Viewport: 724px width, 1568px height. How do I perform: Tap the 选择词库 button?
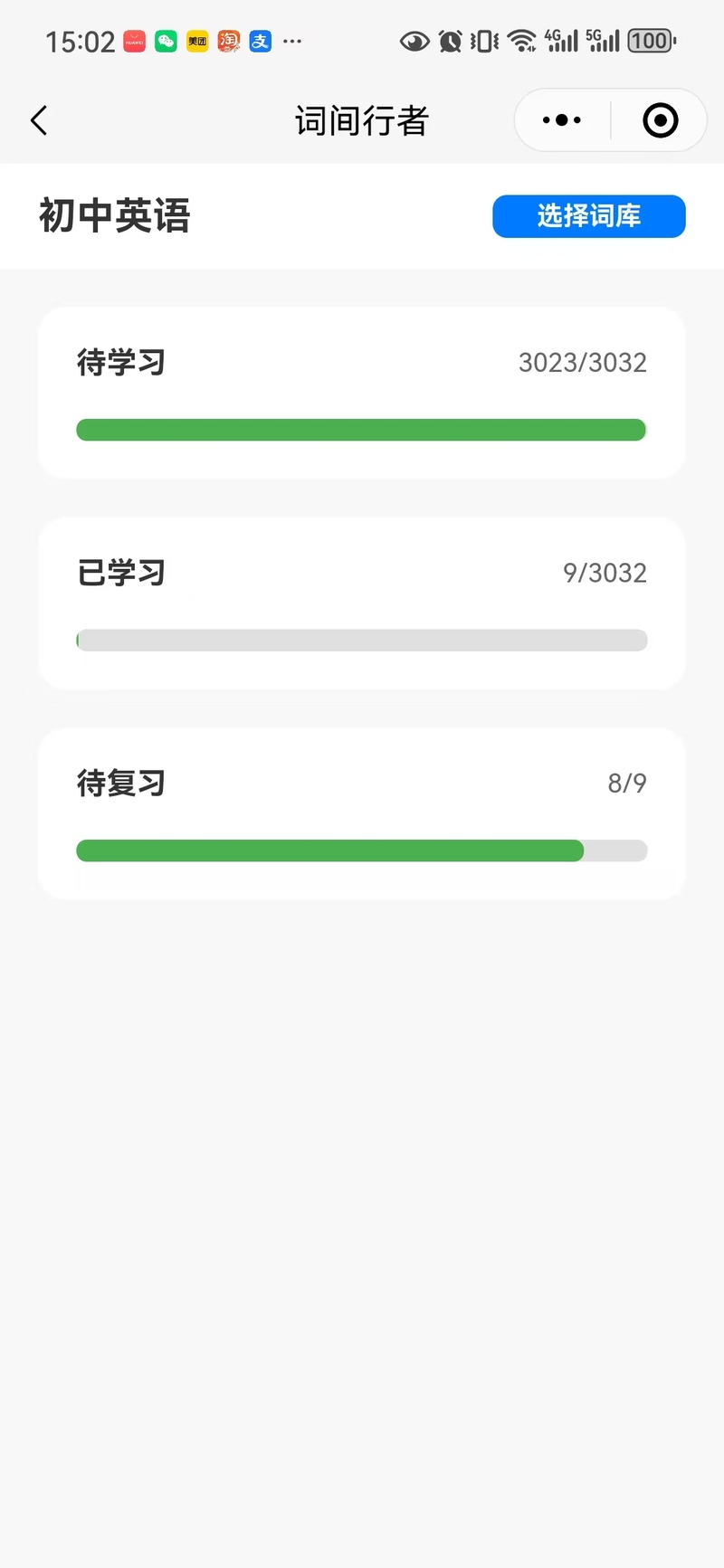coord(589,216)
